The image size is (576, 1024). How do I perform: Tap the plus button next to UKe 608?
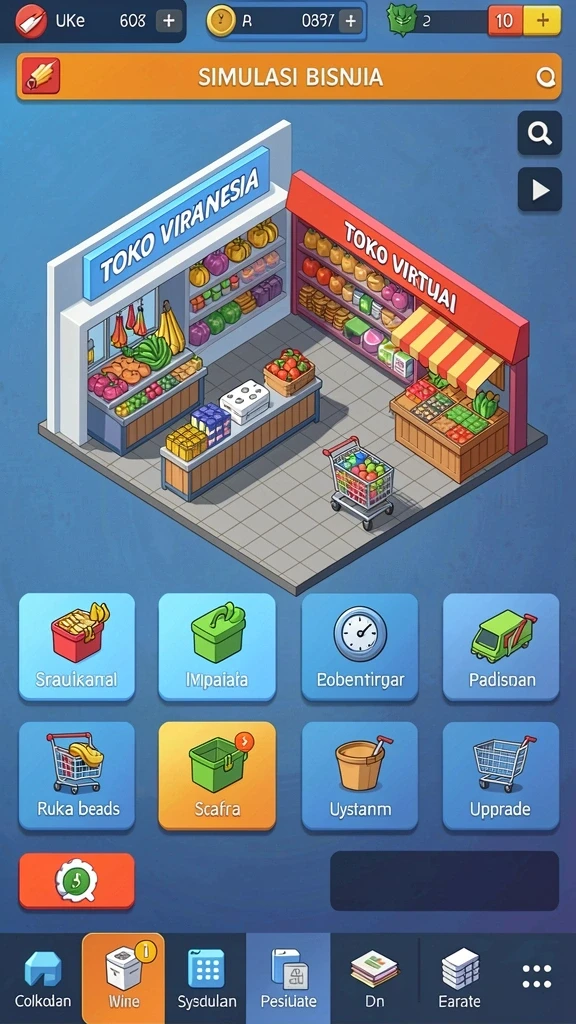[168, 21]
